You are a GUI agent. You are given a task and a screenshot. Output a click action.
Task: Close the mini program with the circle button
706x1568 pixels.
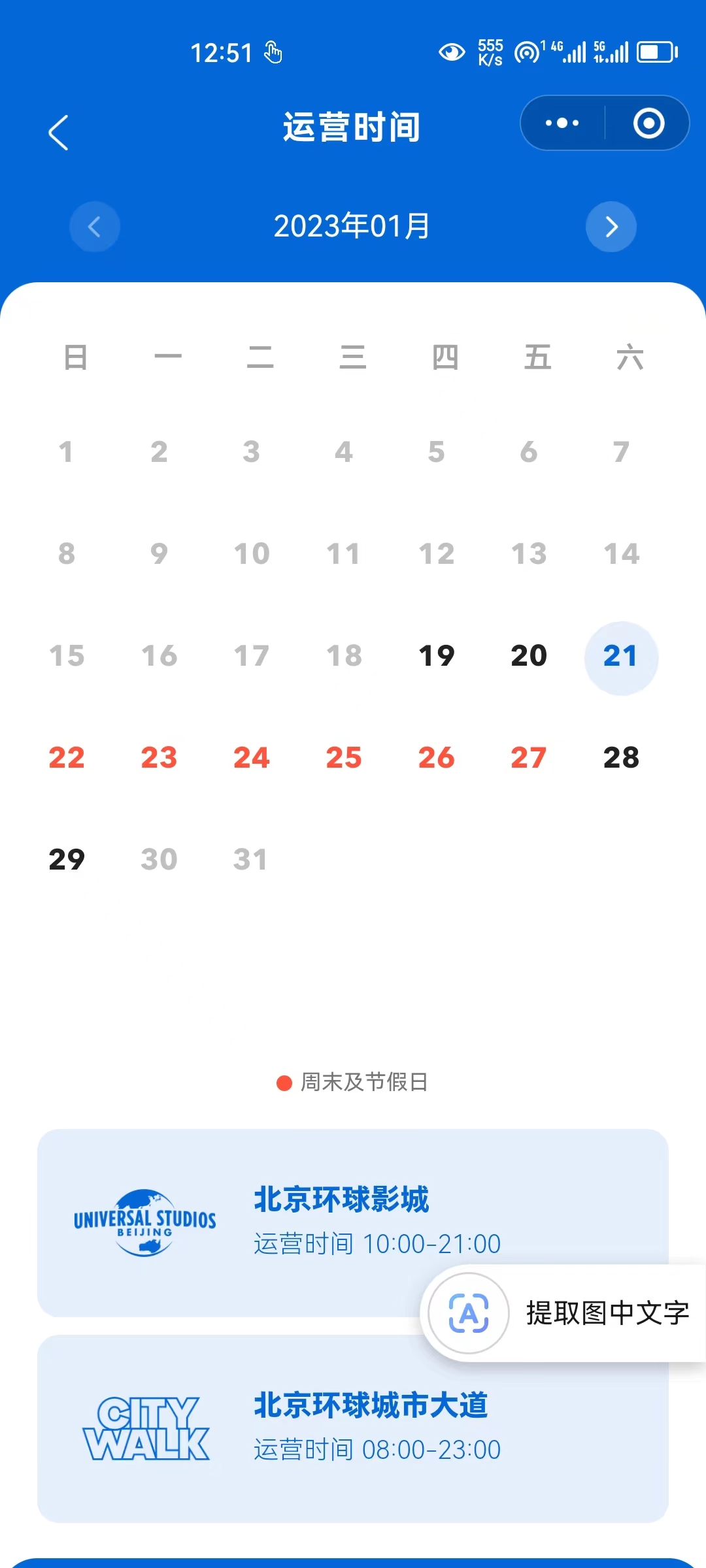[x=648, y=123]
